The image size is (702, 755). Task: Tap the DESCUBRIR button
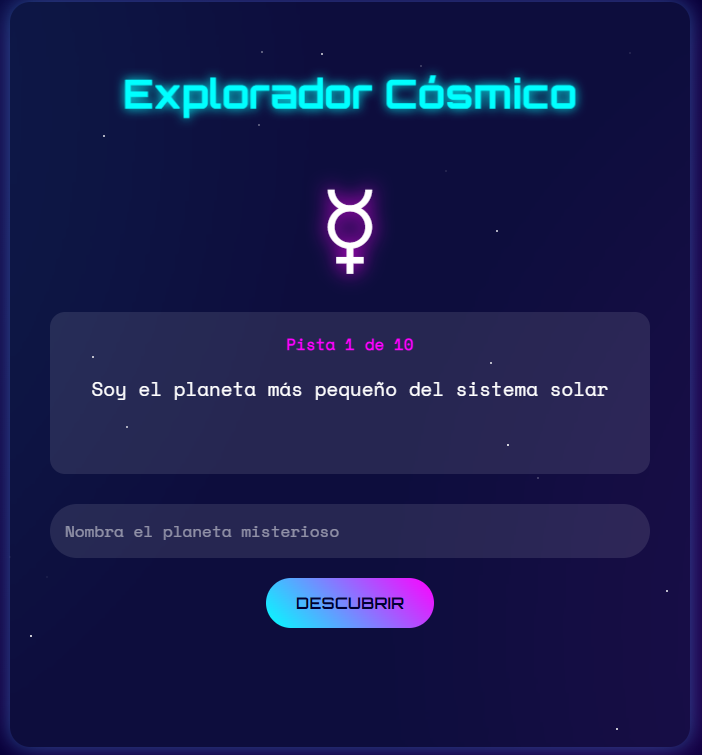click(x=350, y=603)
